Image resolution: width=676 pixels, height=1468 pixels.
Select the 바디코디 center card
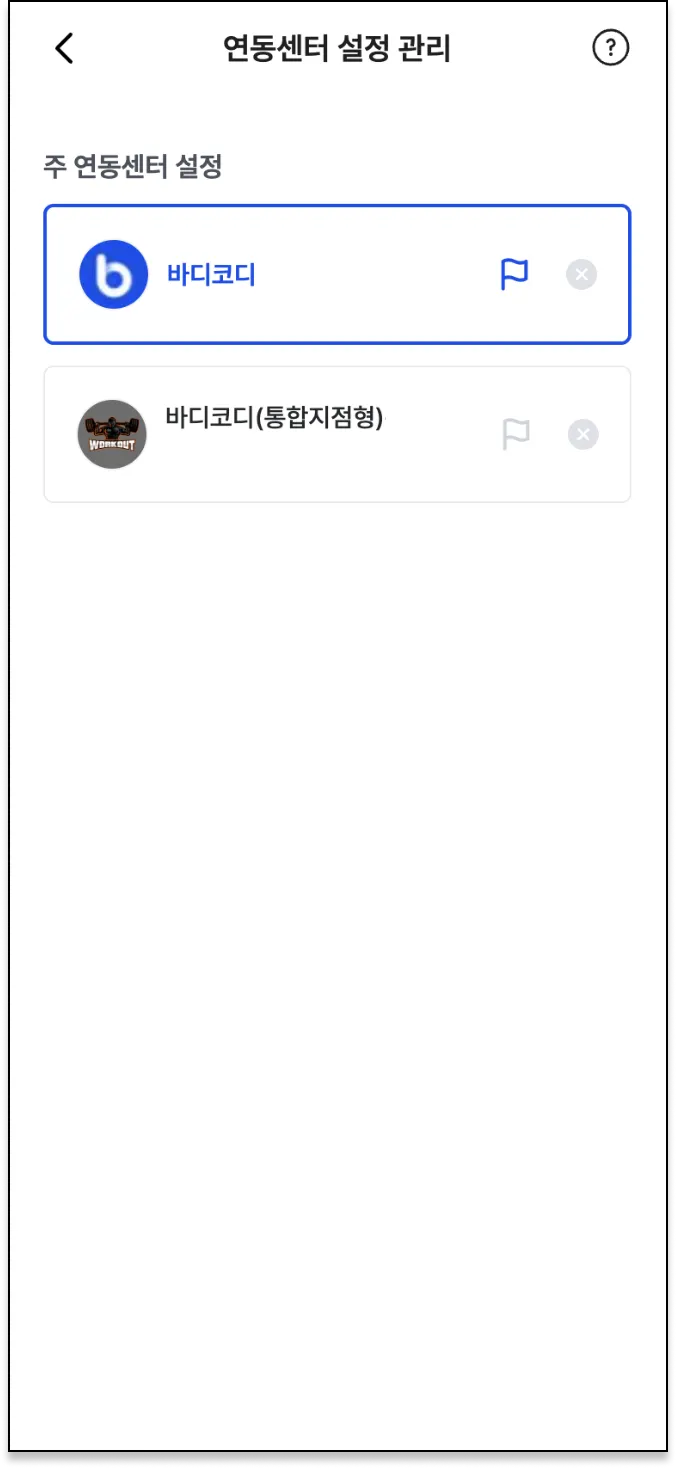tap(300, 275)
